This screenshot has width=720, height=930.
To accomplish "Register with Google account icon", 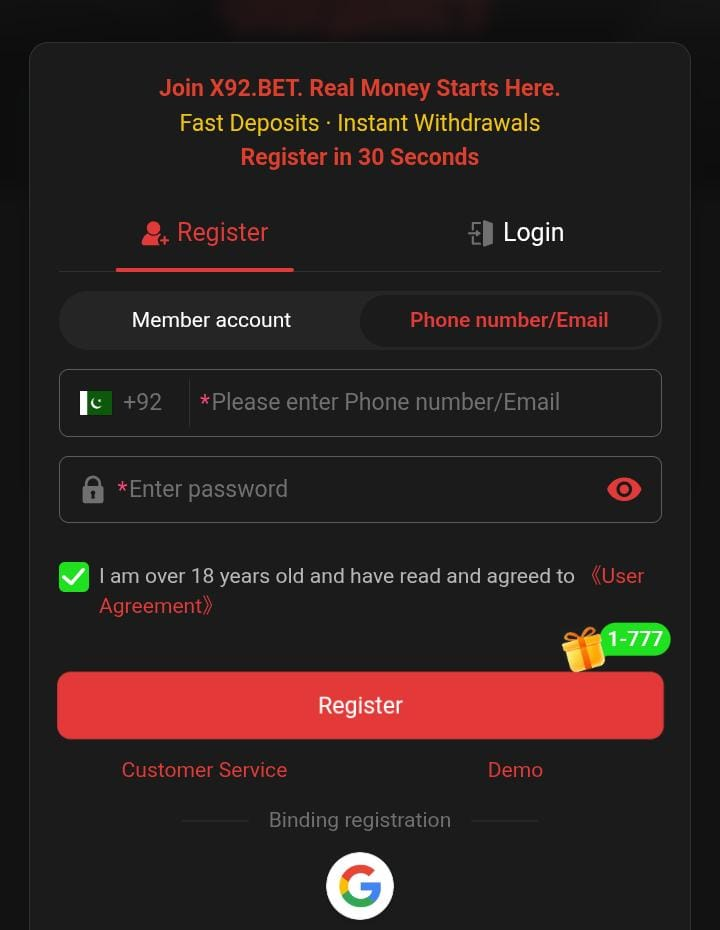I will click(x=360, y=886).
